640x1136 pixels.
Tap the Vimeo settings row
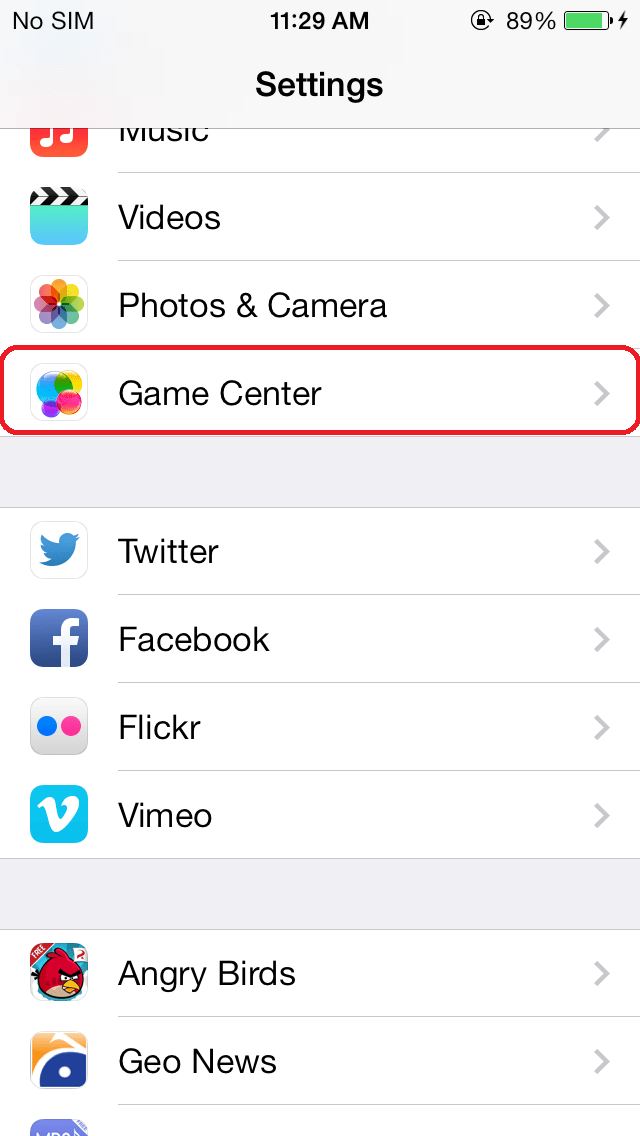click(320, 815)
